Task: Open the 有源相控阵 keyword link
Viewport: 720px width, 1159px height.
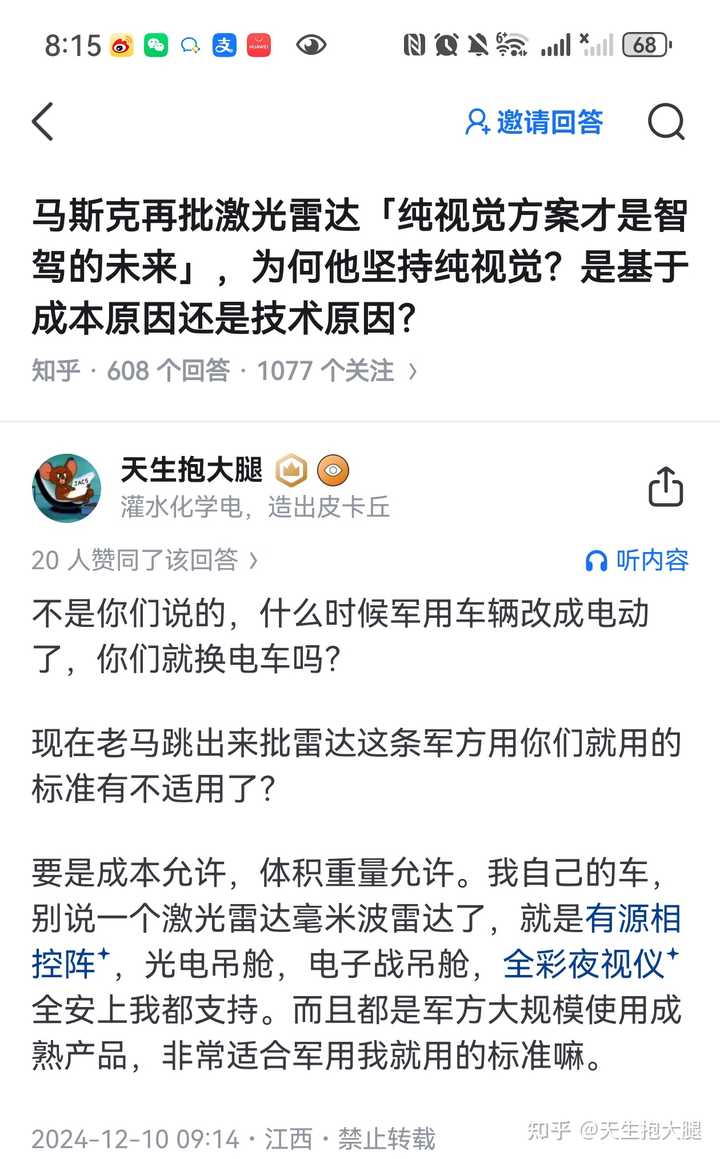Action: pos(634,916)
